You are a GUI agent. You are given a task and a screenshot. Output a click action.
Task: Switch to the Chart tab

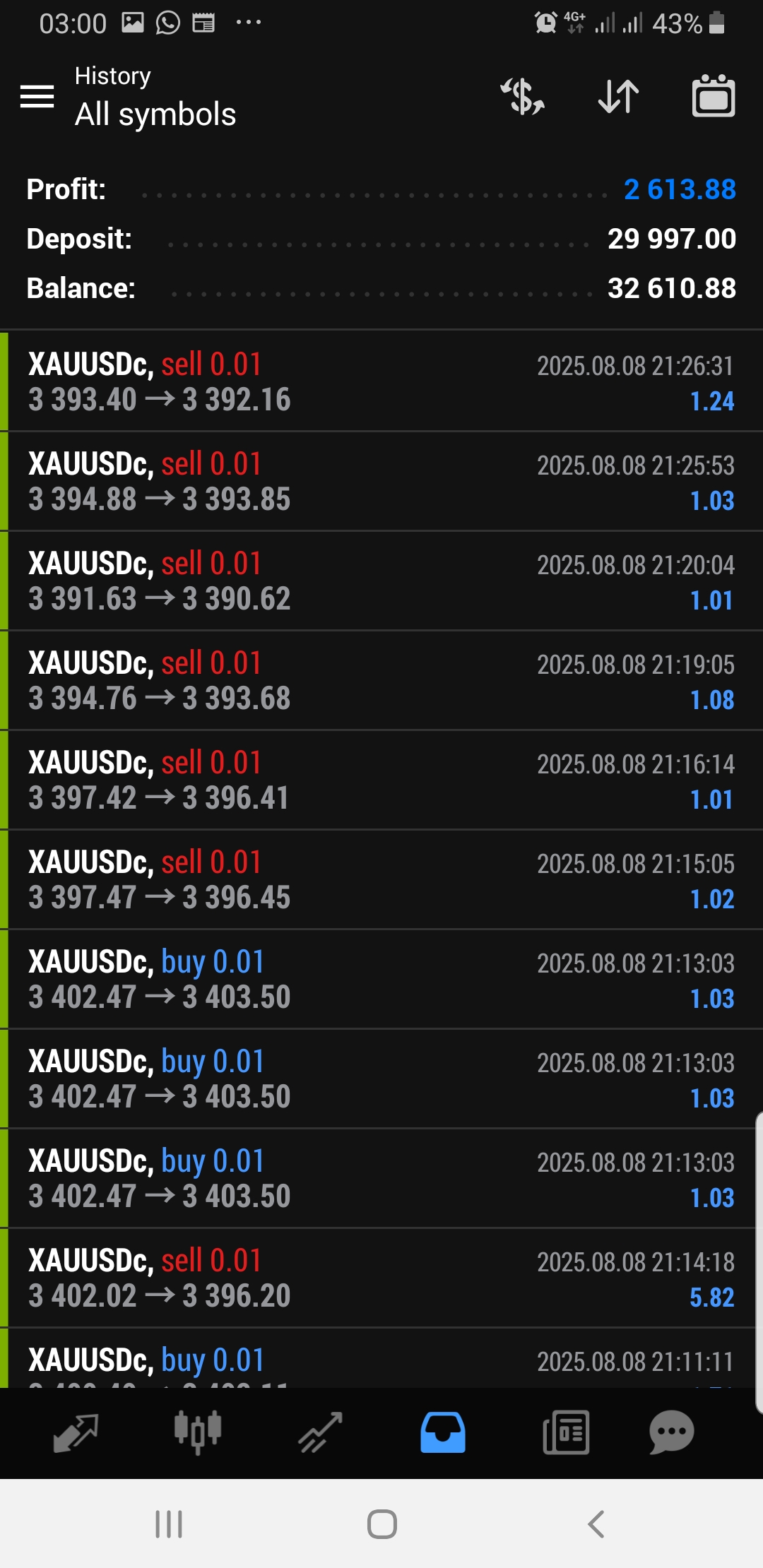[x=198, y=1433]
